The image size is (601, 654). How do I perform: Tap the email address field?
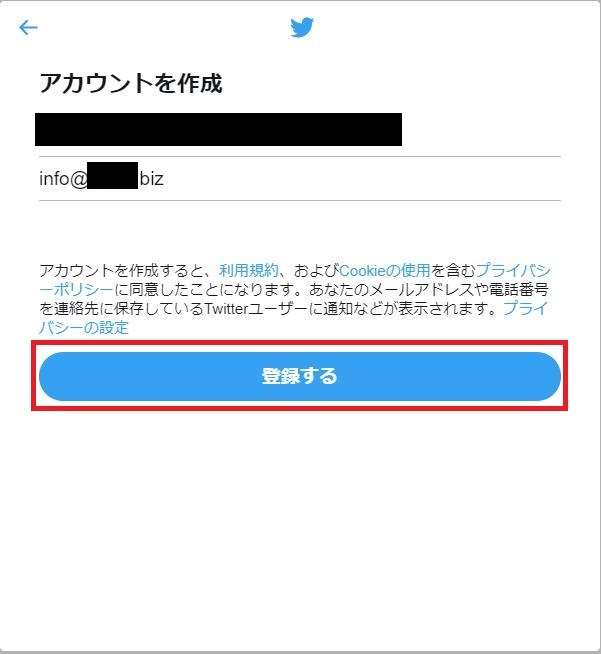pos(300,179)
